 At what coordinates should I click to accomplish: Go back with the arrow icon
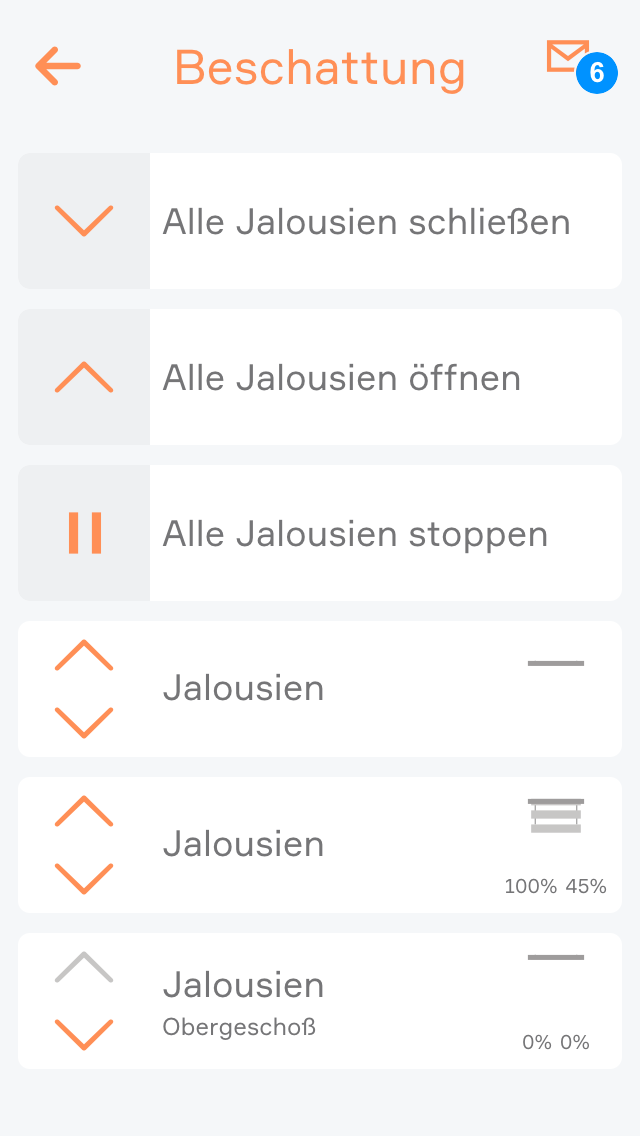[58, 67]
